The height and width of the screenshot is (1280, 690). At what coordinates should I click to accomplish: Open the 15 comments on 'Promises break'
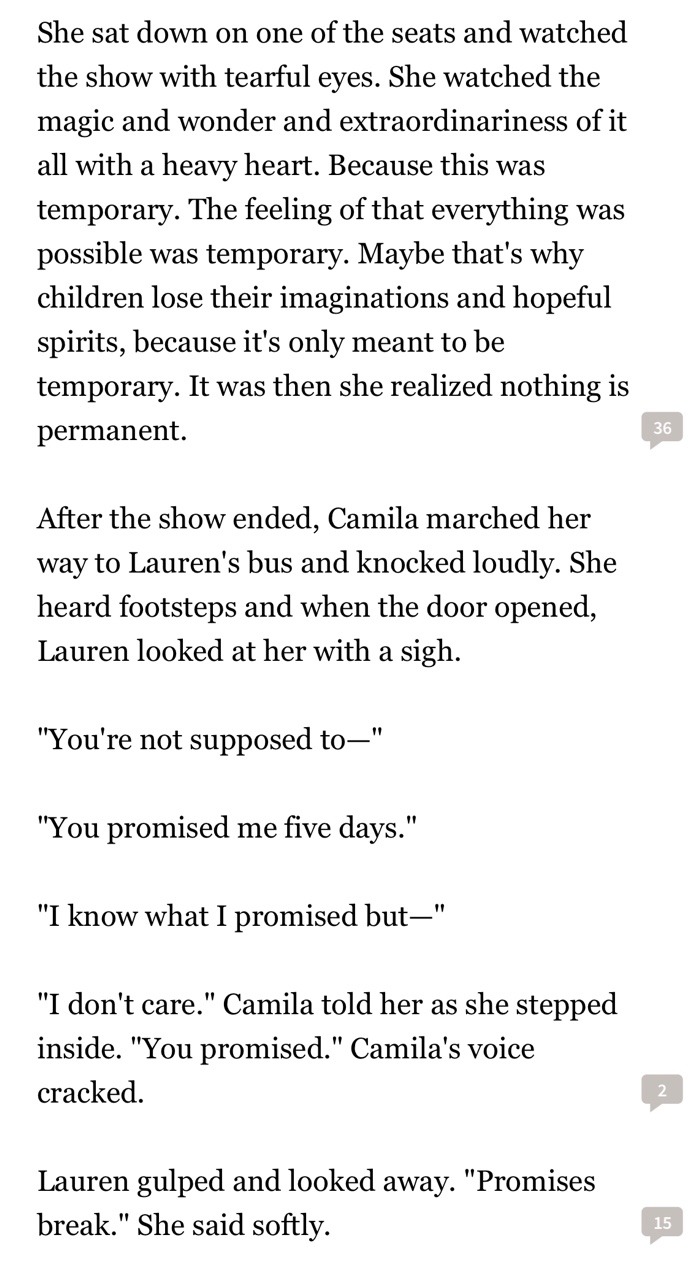(661, 1222)
